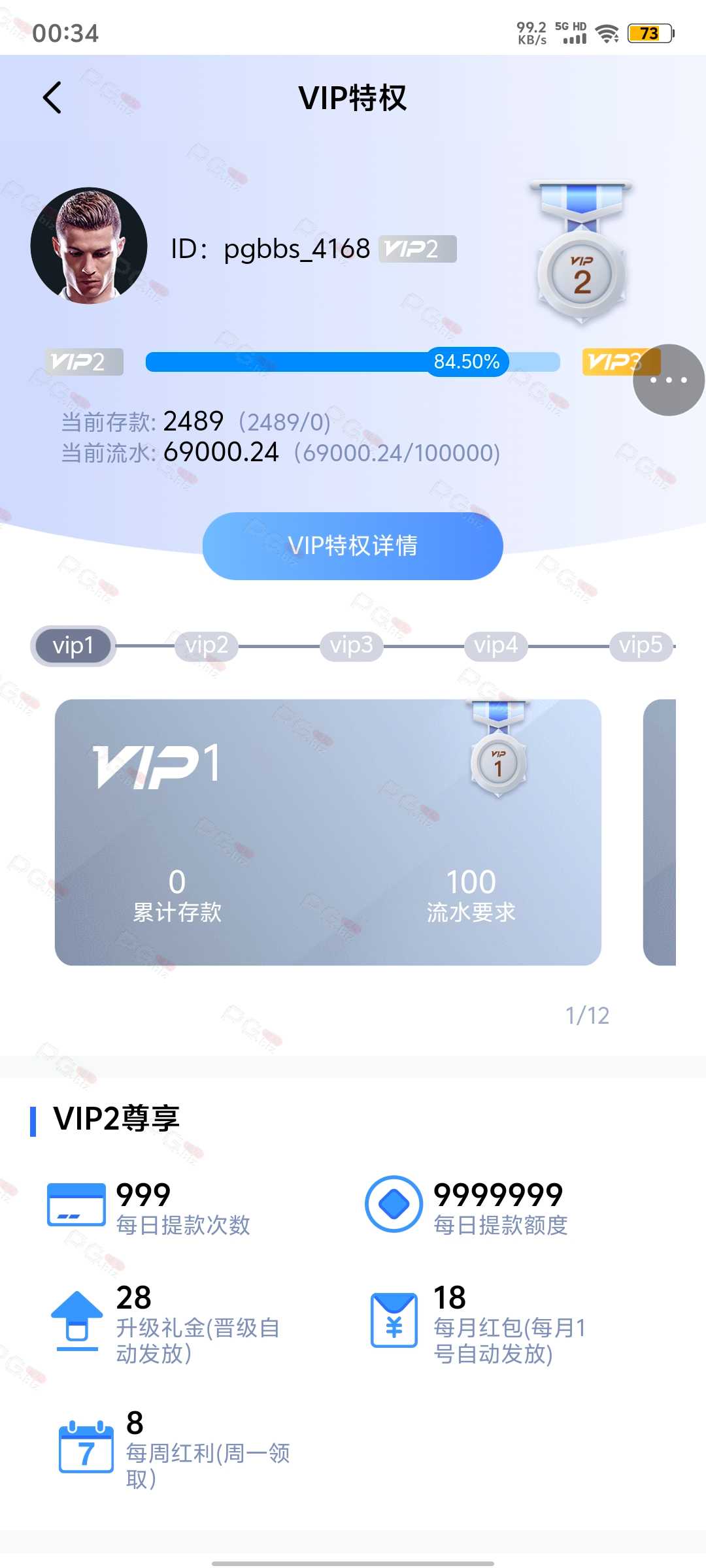706x1568 pixels.
Task: Tap the profile avatar photo
Action: tap(89, 246)
